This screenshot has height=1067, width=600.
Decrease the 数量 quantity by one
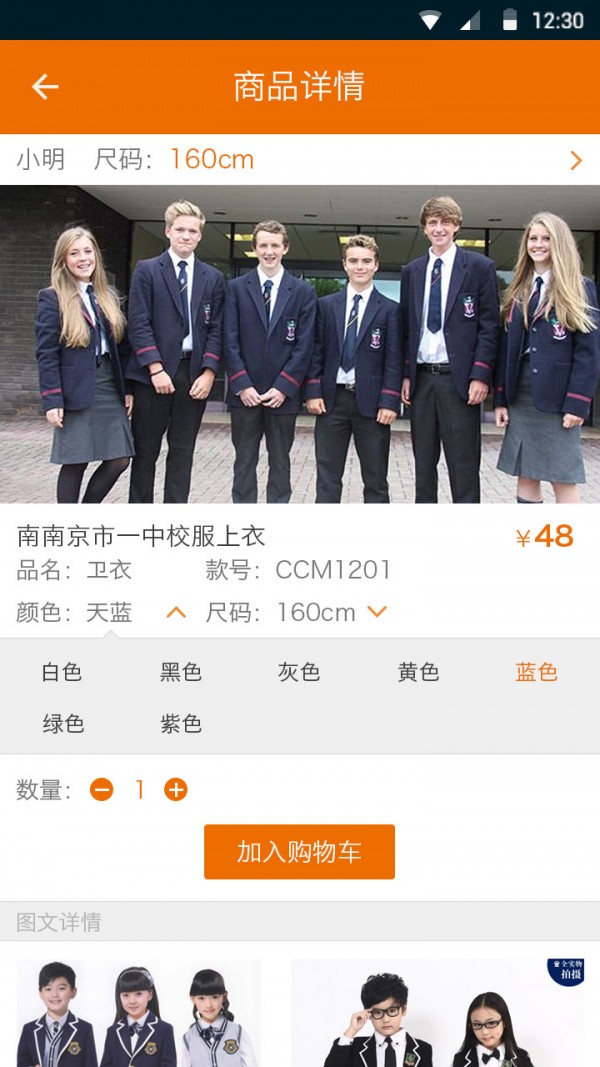point(102,790)
